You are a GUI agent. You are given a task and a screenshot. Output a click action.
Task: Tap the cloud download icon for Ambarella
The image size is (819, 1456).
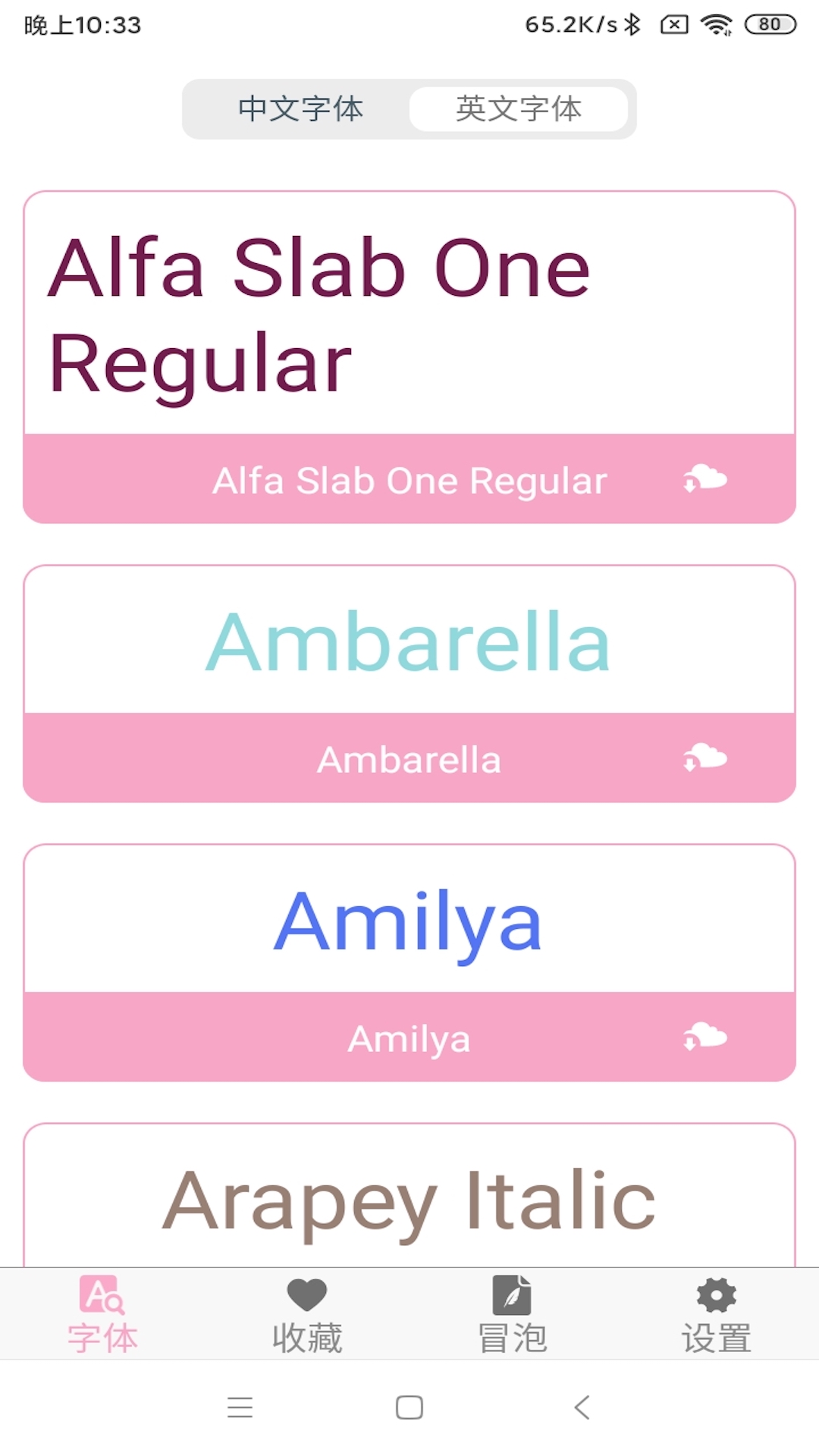[704, 758]
